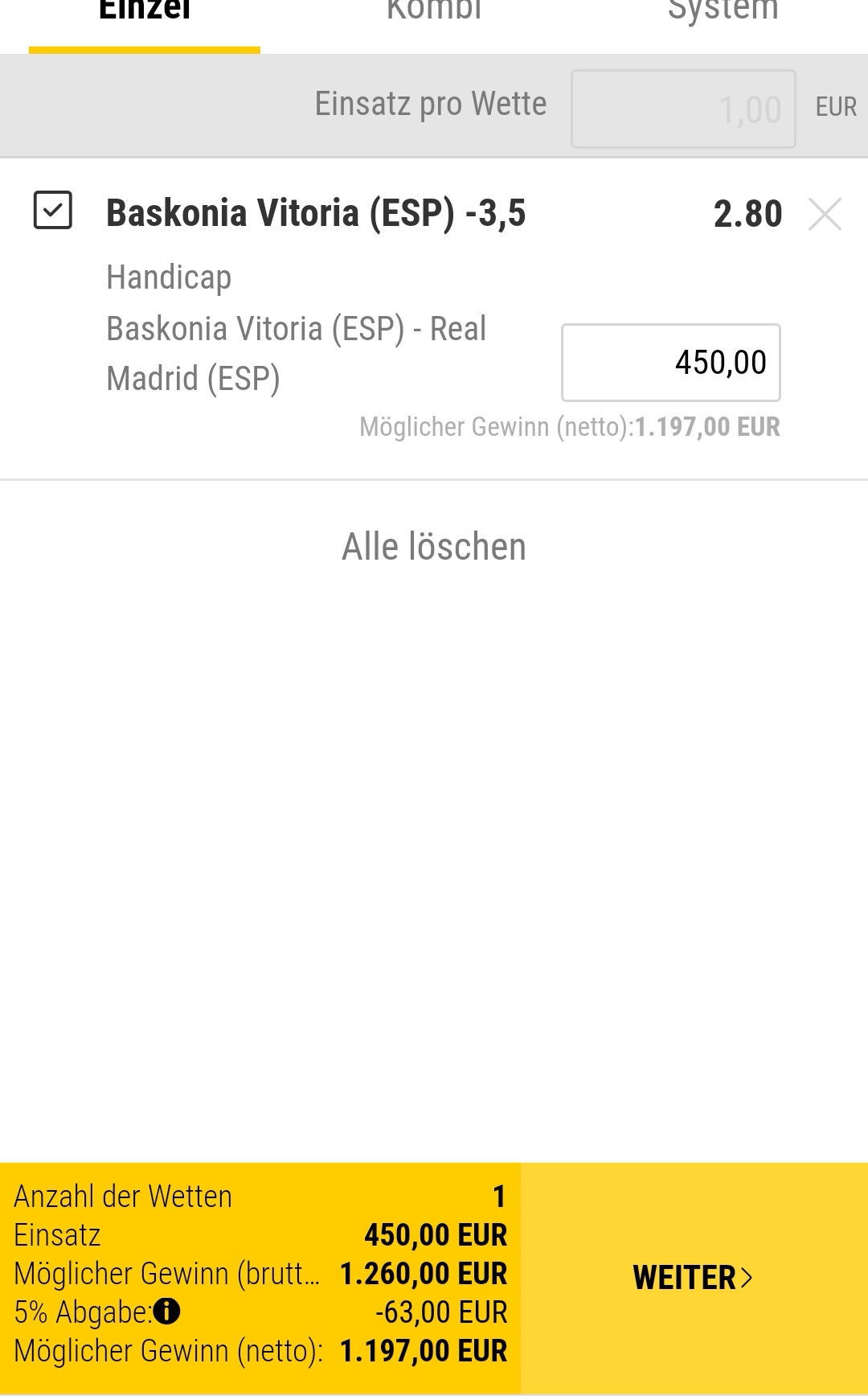Tap the Einsatz pro Wette field
The width and height of the screenshot is (868, 1396).
pyautogui.click(x=683, y=109)
